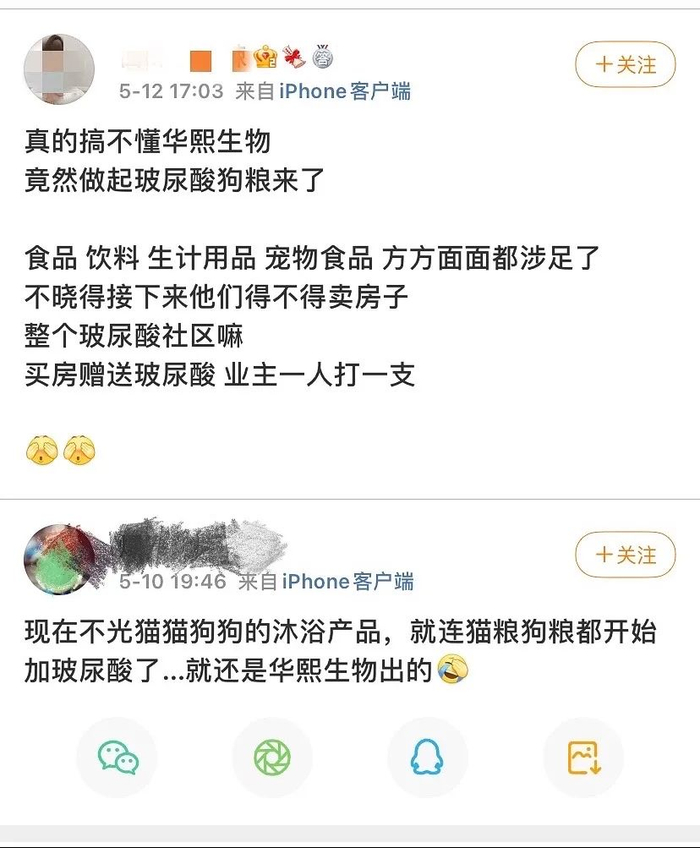Open the avatar on the 5-10 19:46 post

coord(58,557)
